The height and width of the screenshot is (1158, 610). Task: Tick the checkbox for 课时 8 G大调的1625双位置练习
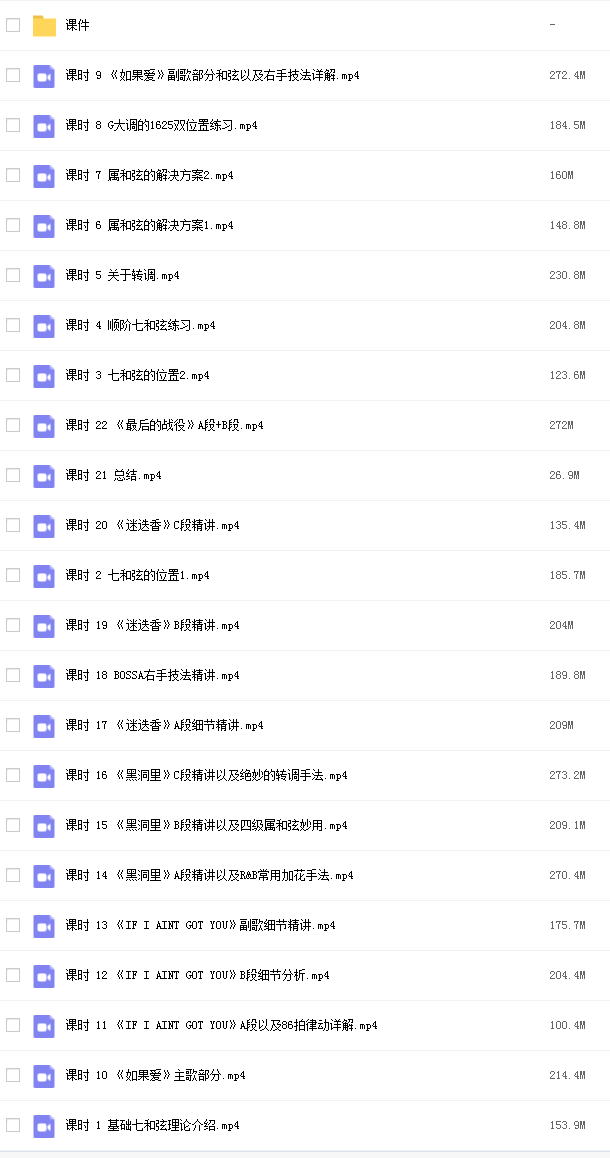coord(13,125)
